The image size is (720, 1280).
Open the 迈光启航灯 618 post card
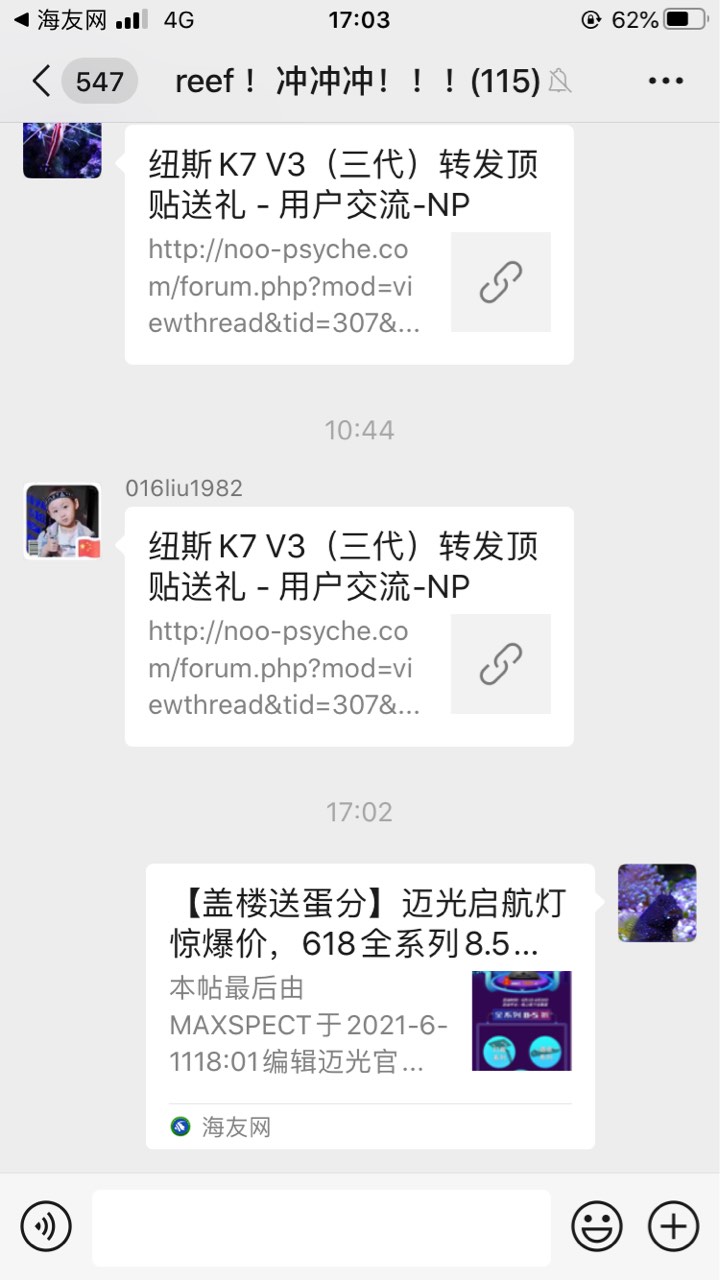[x=370, y=1005]
